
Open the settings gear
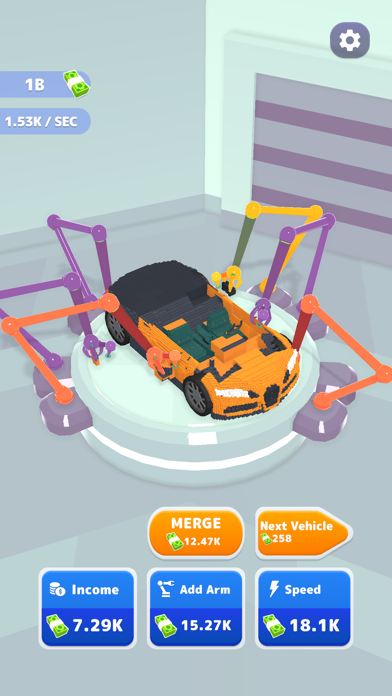tap(350, 40)
